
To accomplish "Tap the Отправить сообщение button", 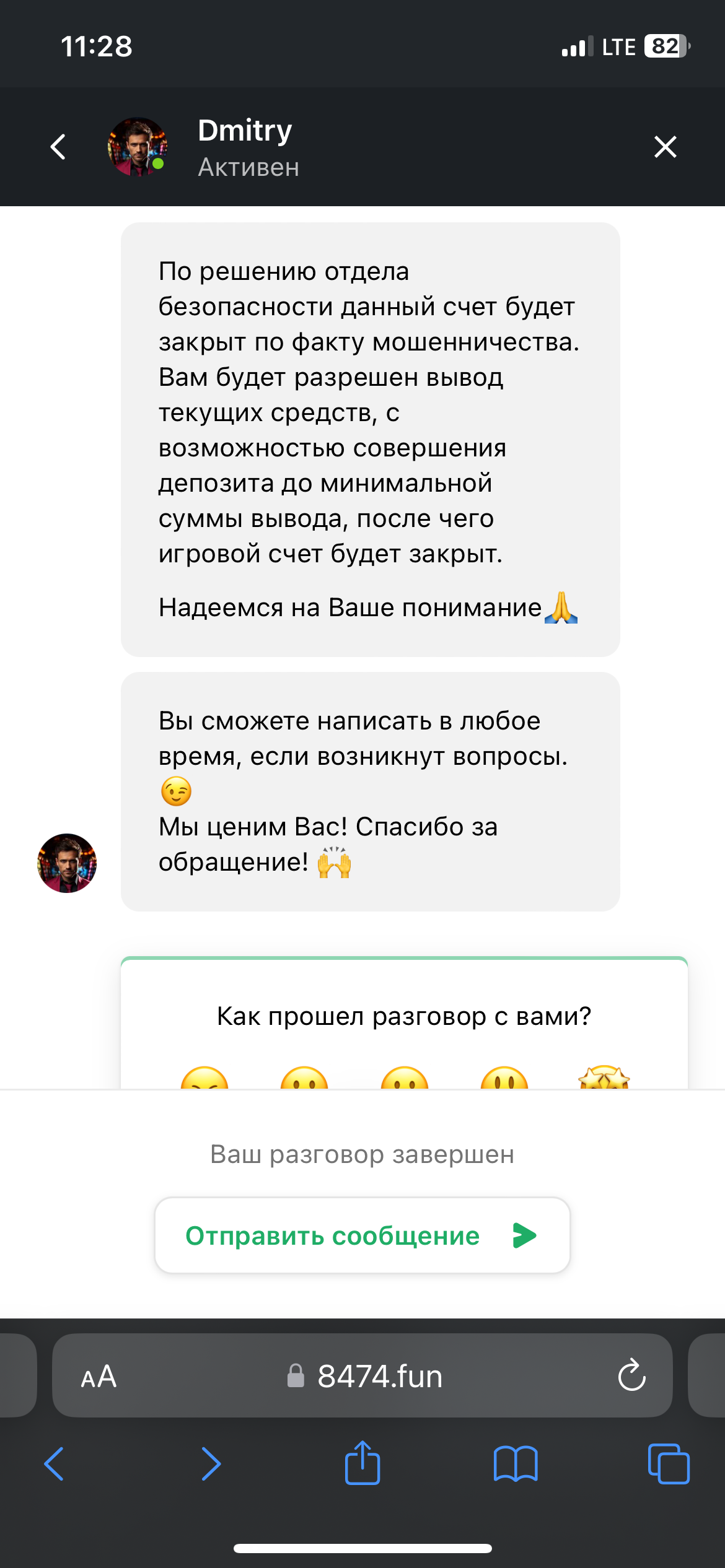I will (x=362, y=1235).
